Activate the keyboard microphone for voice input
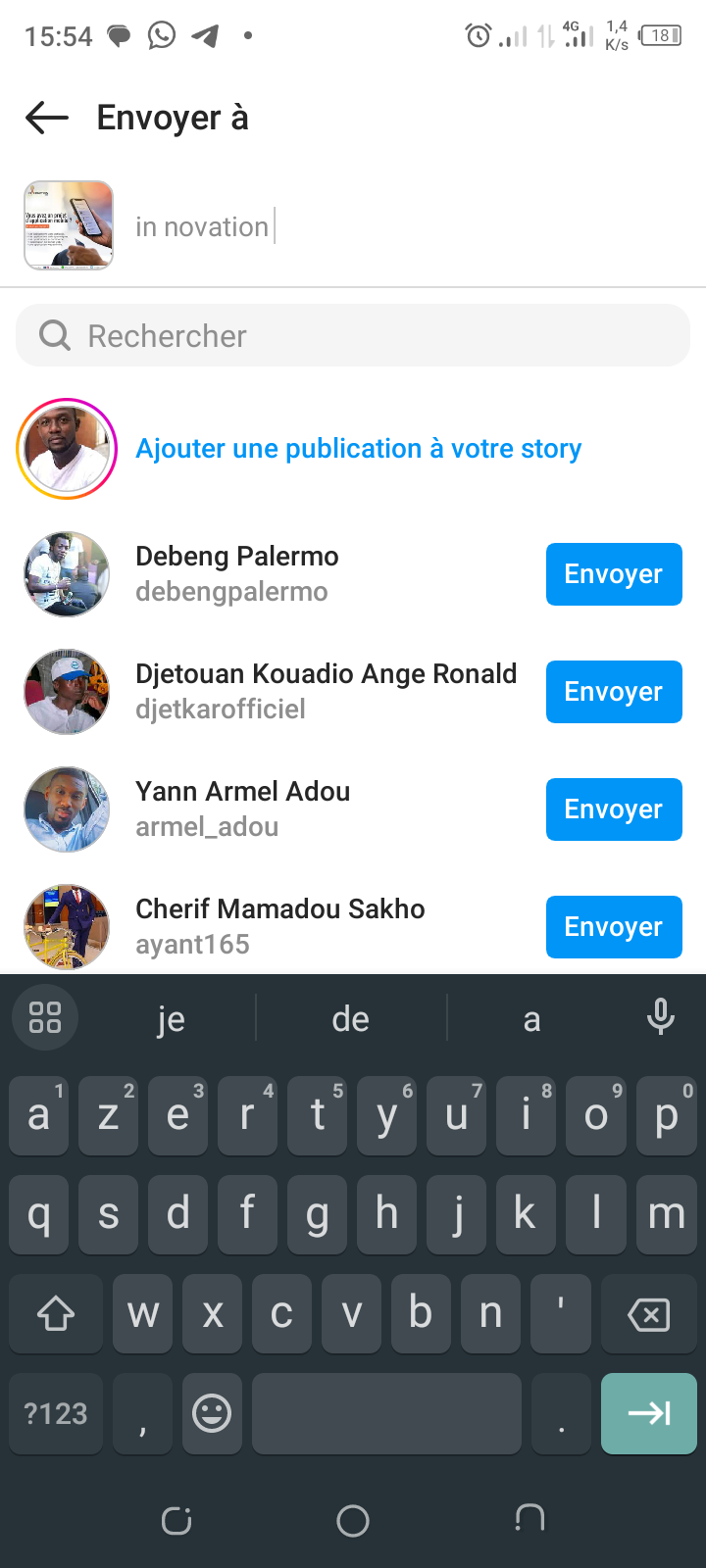 click(x=661, y=1017)
